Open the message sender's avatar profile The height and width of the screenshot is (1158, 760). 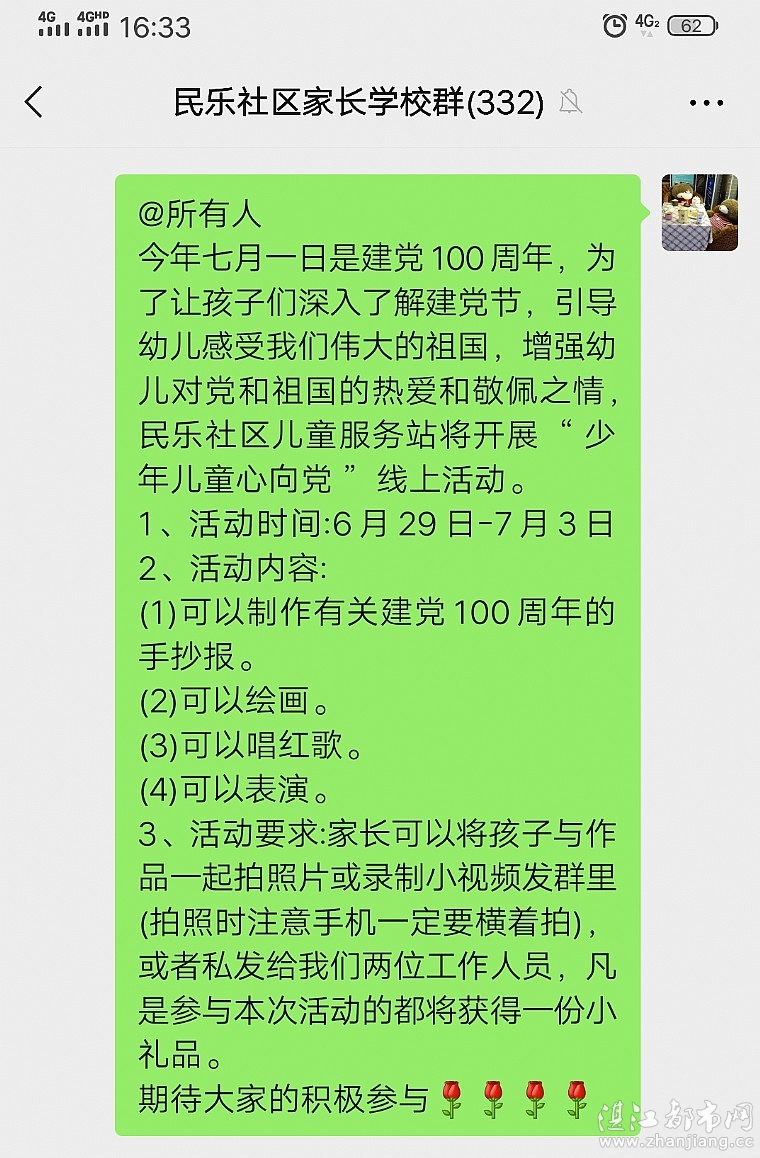(x=699, y=212)
